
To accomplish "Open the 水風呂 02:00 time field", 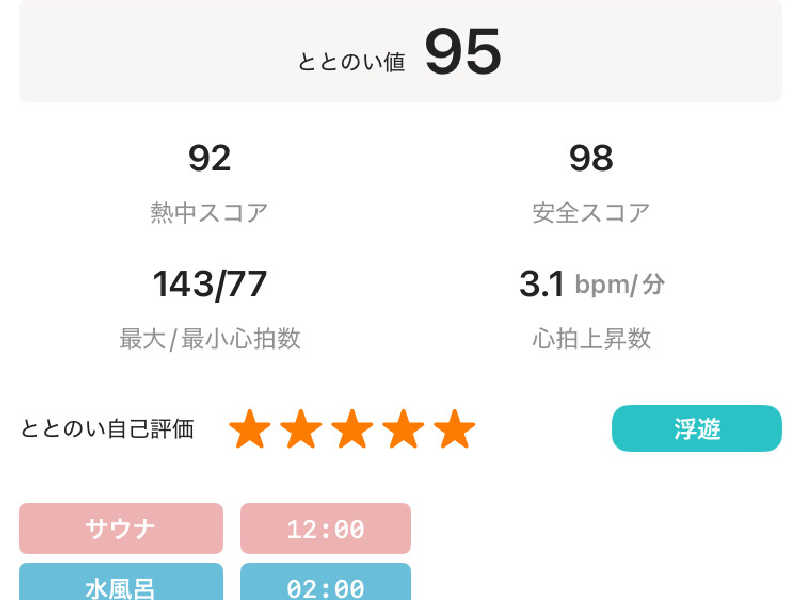I will (325, 584).
